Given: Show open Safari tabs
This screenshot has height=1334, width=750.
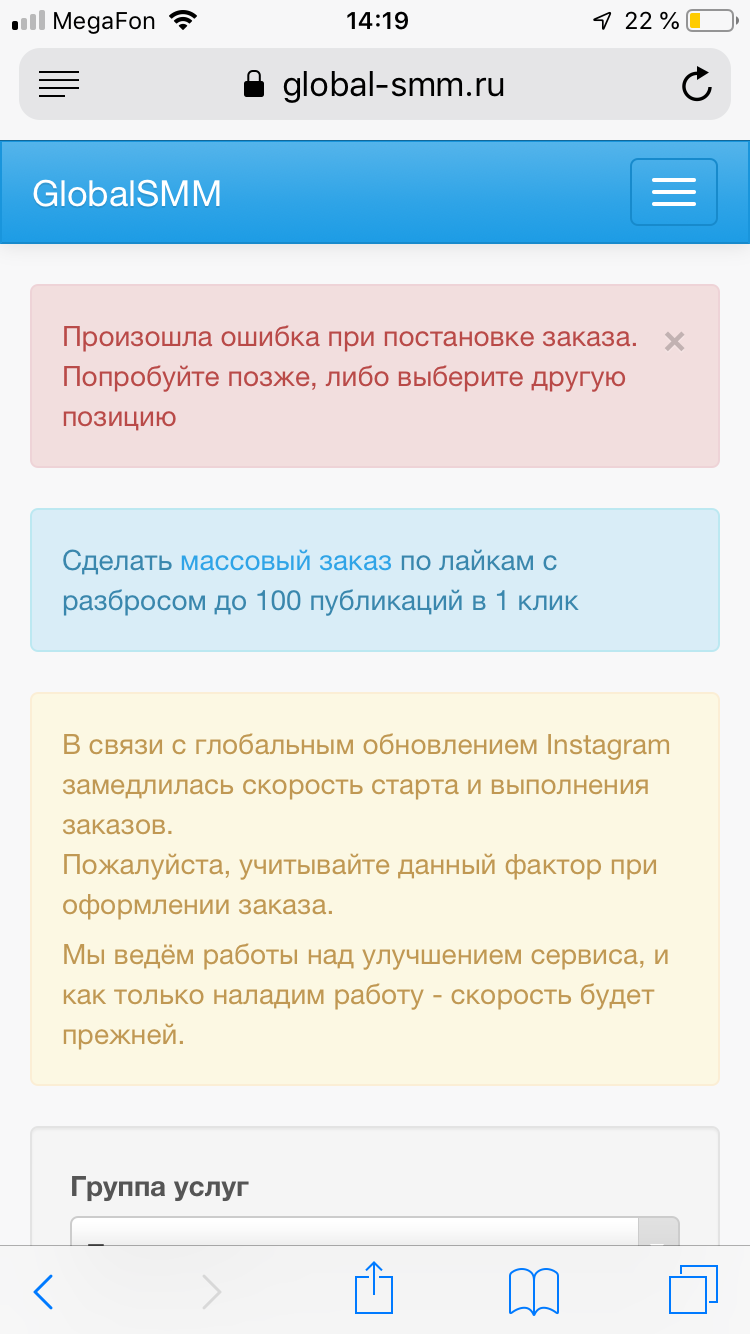Looking at the screenshot, I should click(x=693, y=1290).
